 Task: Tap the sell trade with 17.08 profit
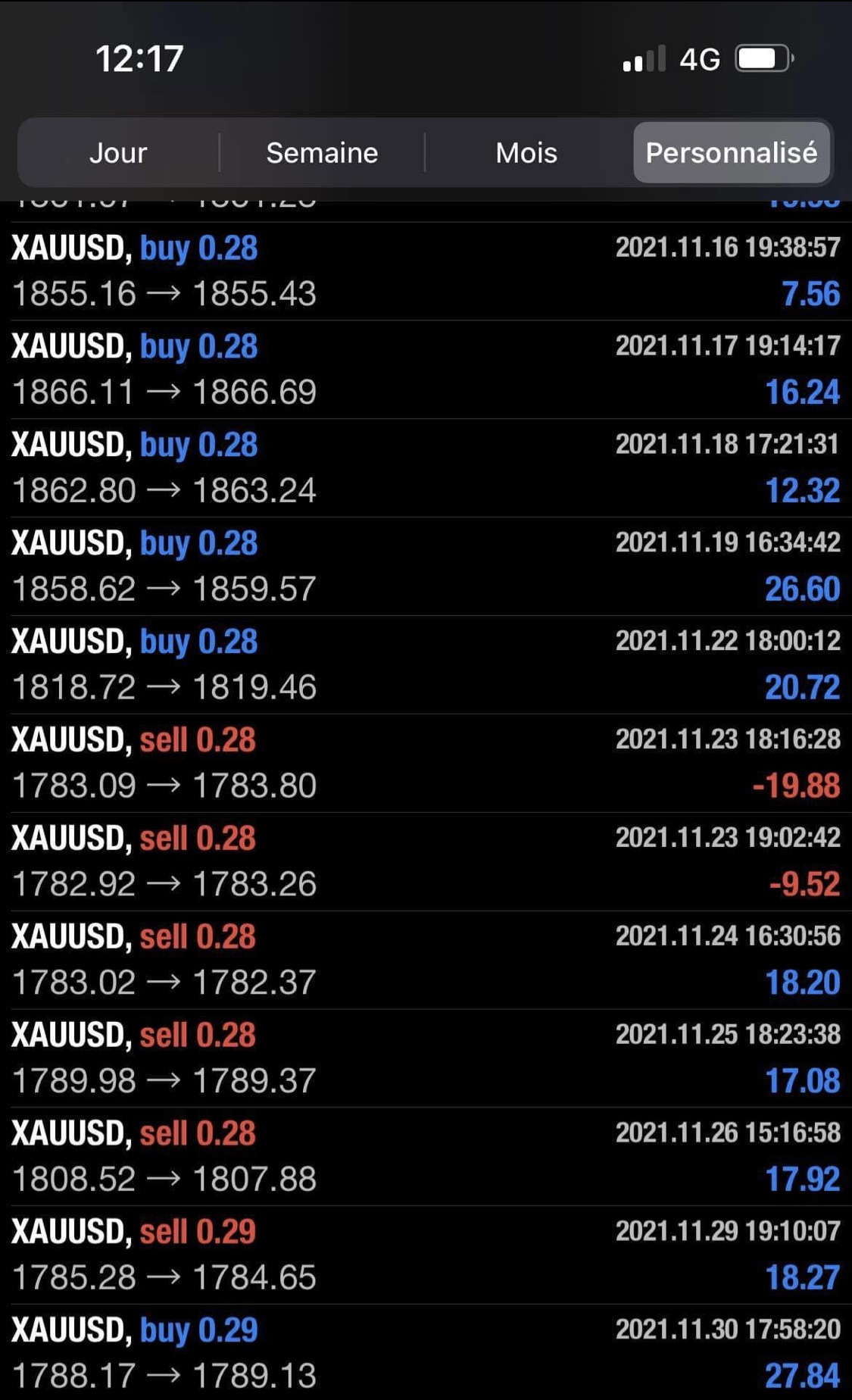(x=426, y=1059)
